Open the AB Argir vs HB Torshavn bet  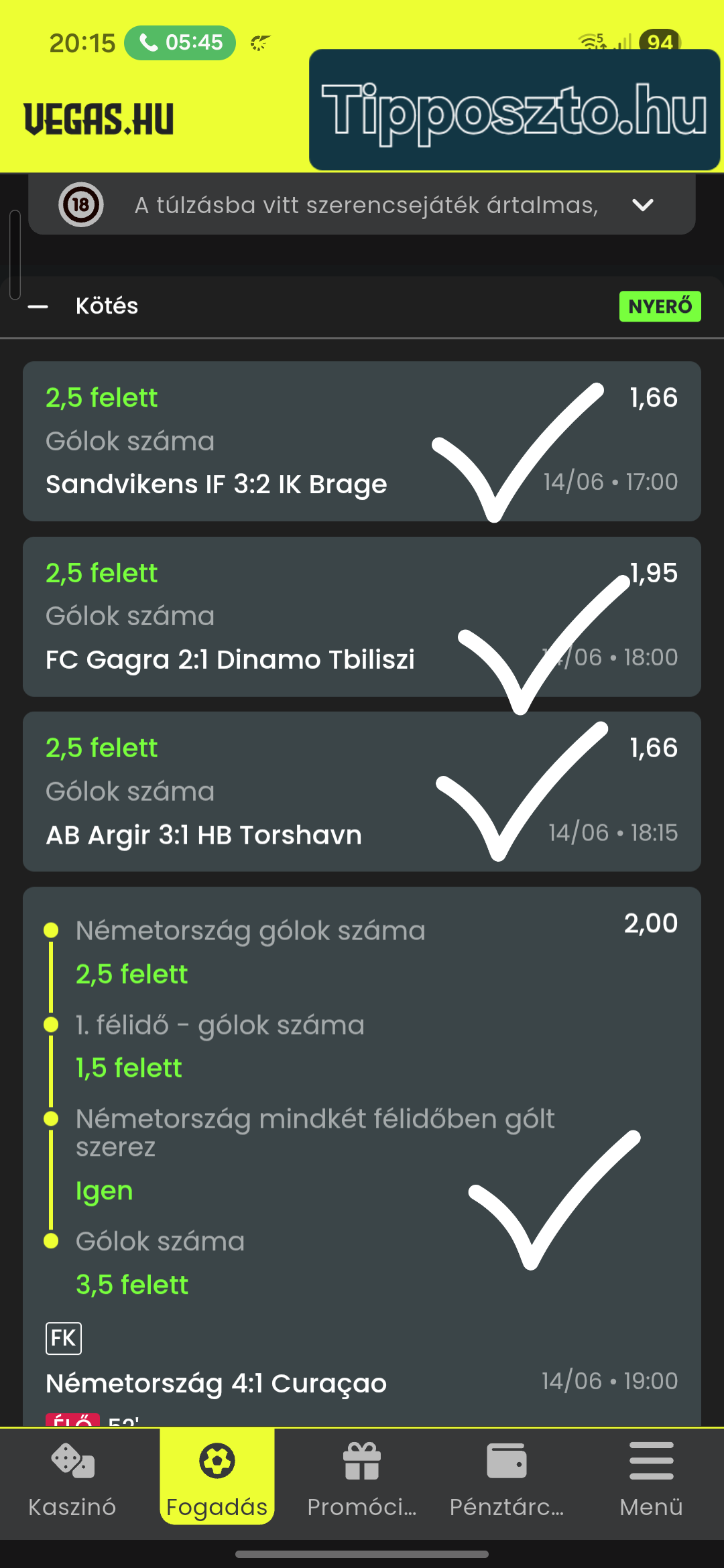(362, 791)
